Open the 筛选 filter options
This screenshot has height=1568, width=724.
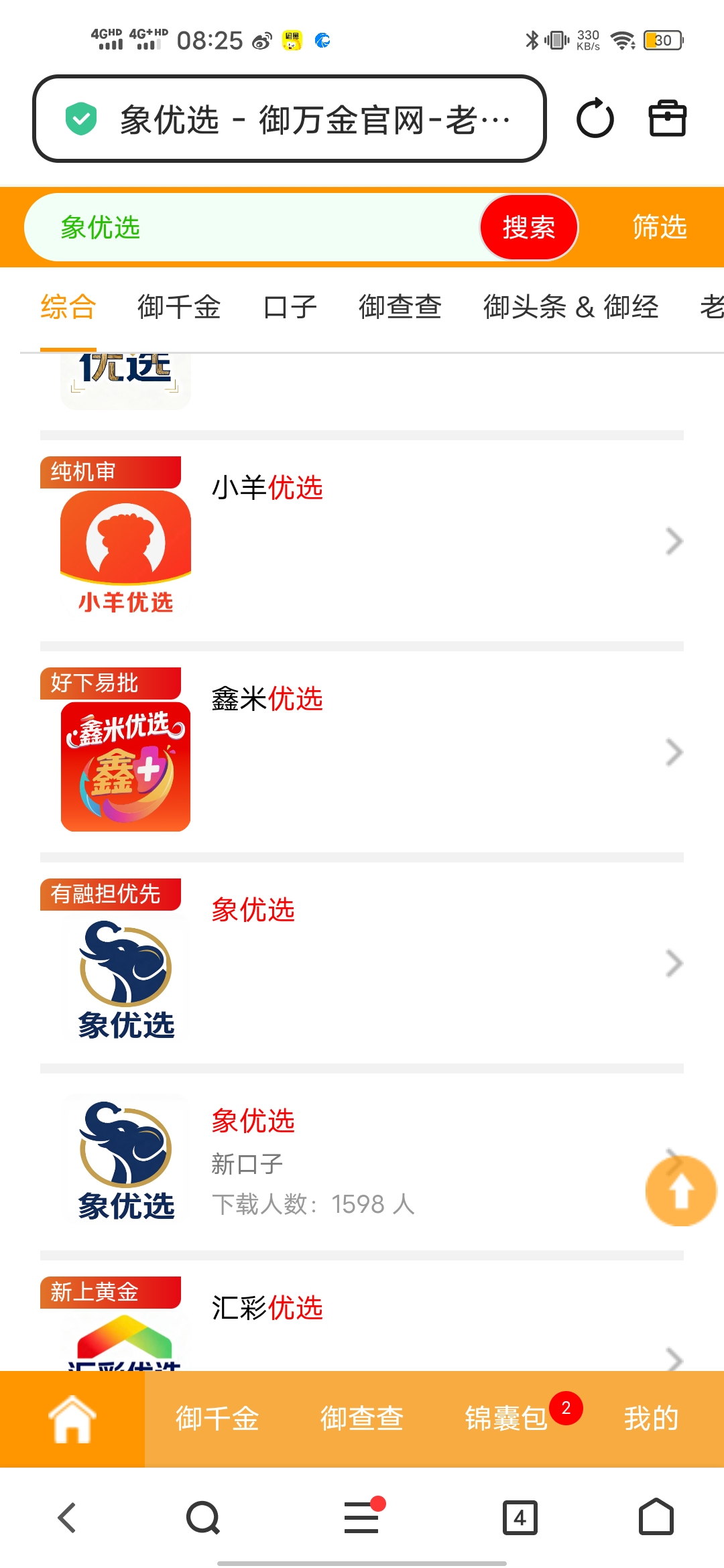pos(660,227)
